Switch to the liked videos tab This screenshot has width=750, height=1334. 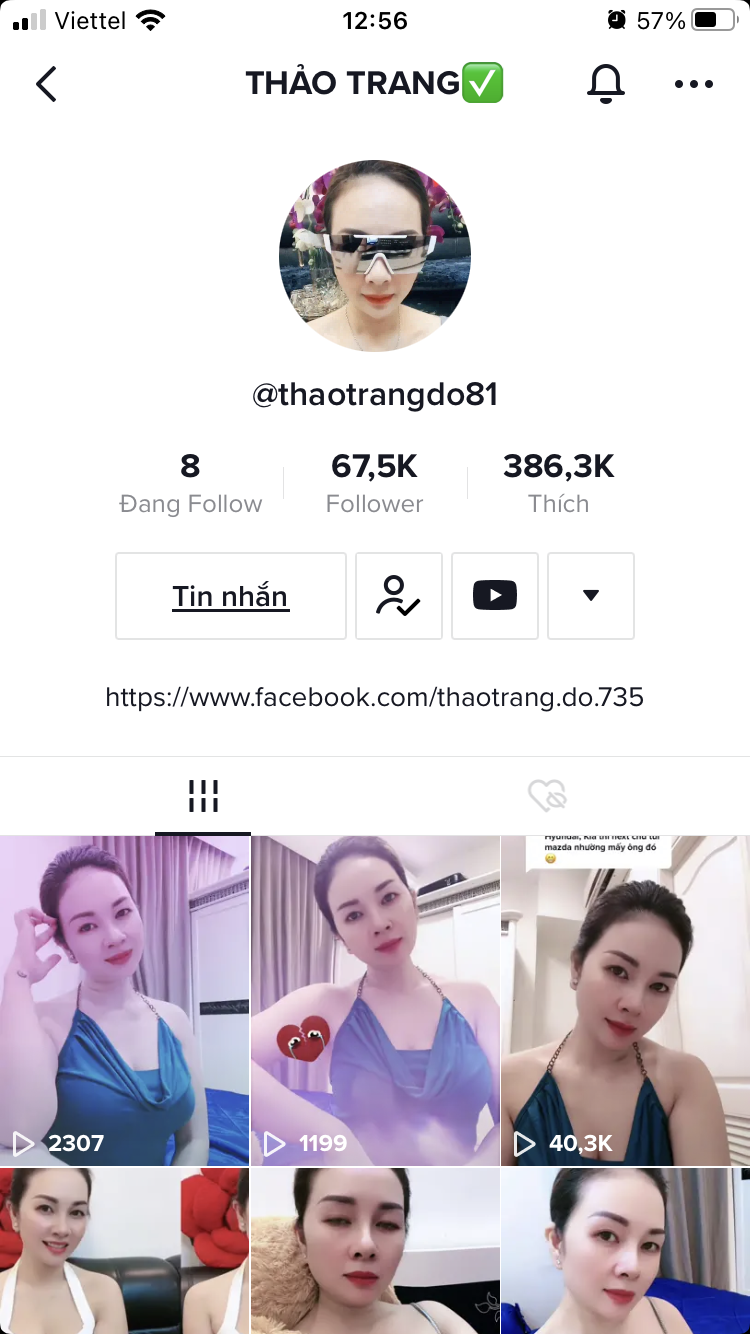[x=547, y=797]
